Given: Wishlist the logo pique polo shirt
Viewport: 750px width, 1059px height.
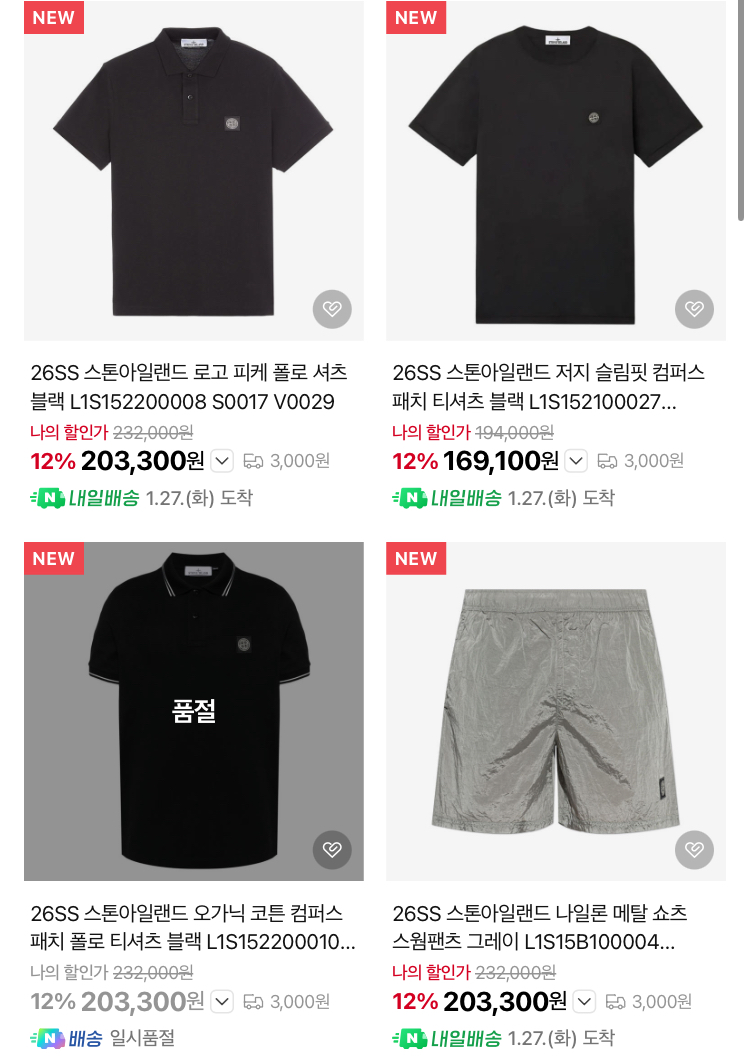Looking at the screenshot, I should [332, 310].
